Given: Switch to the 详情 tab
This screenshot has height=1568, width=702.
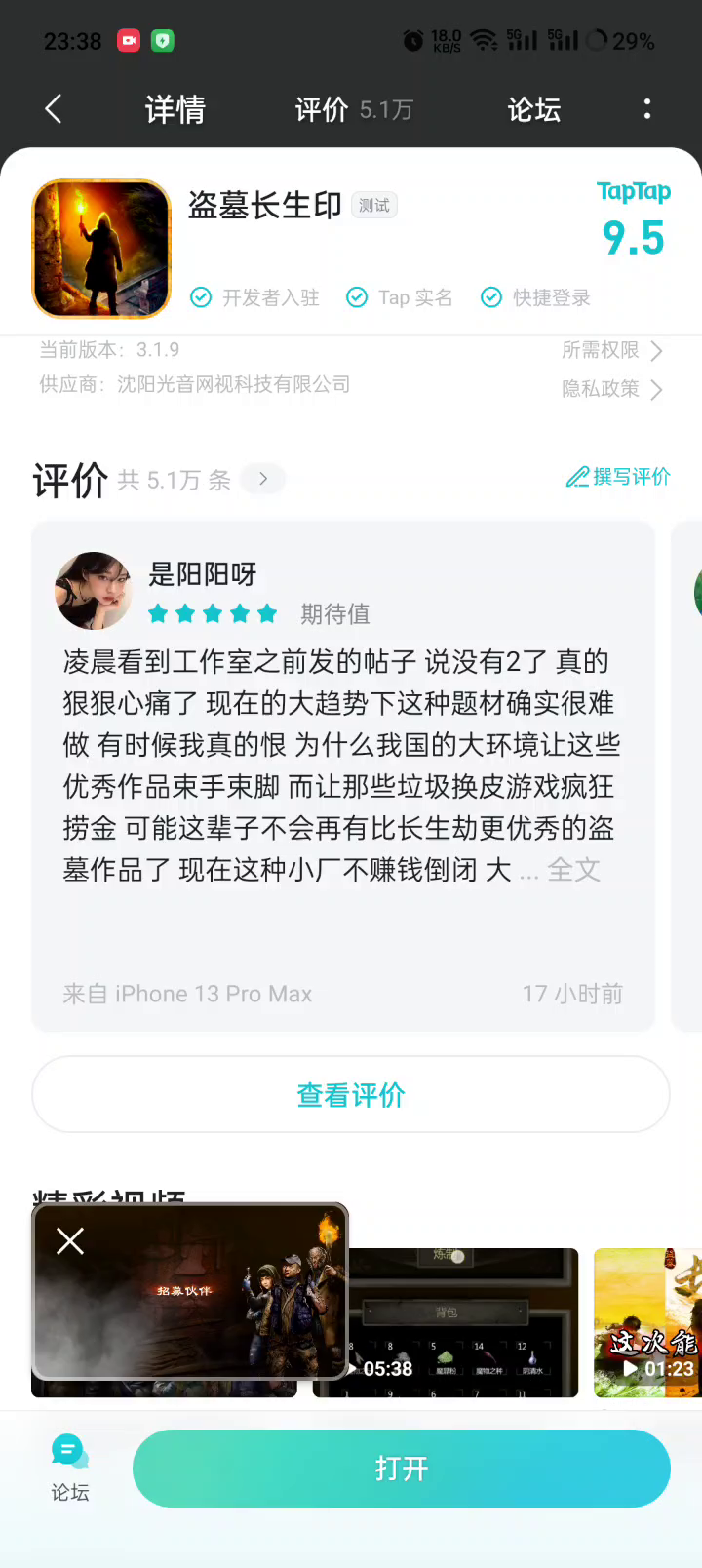Looking at the screenshot, I should pos(175,109).
